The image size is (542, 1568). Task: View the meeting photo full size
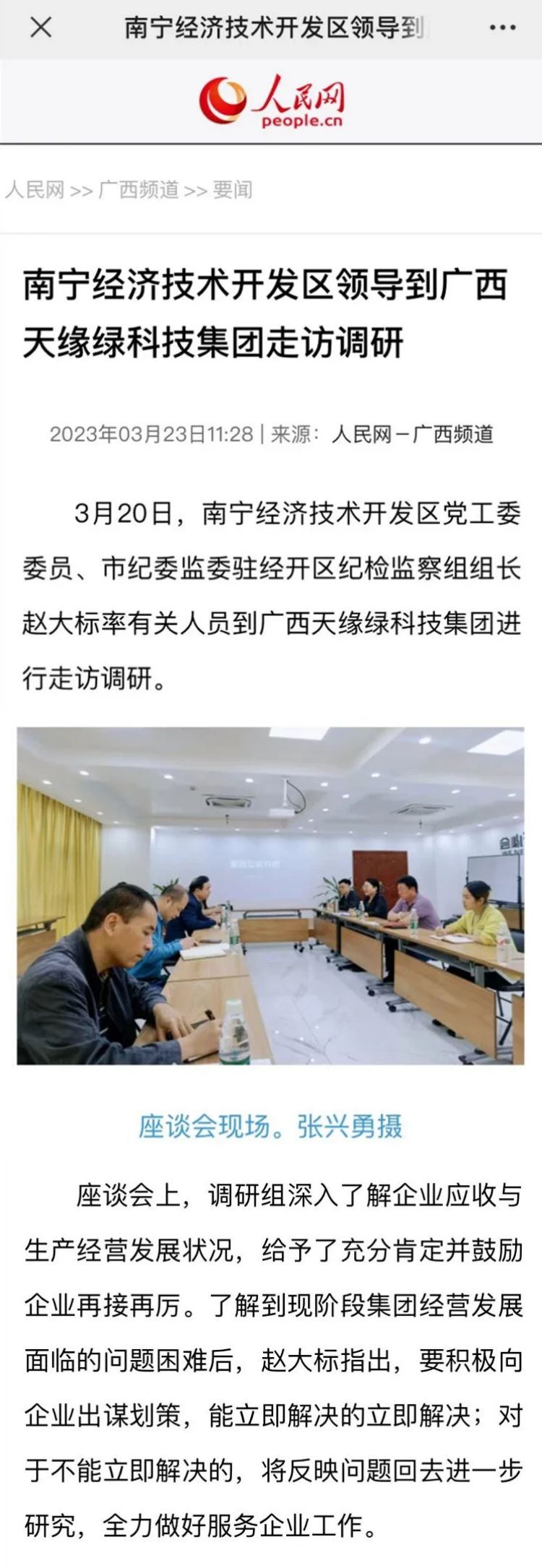pos(271,896)
